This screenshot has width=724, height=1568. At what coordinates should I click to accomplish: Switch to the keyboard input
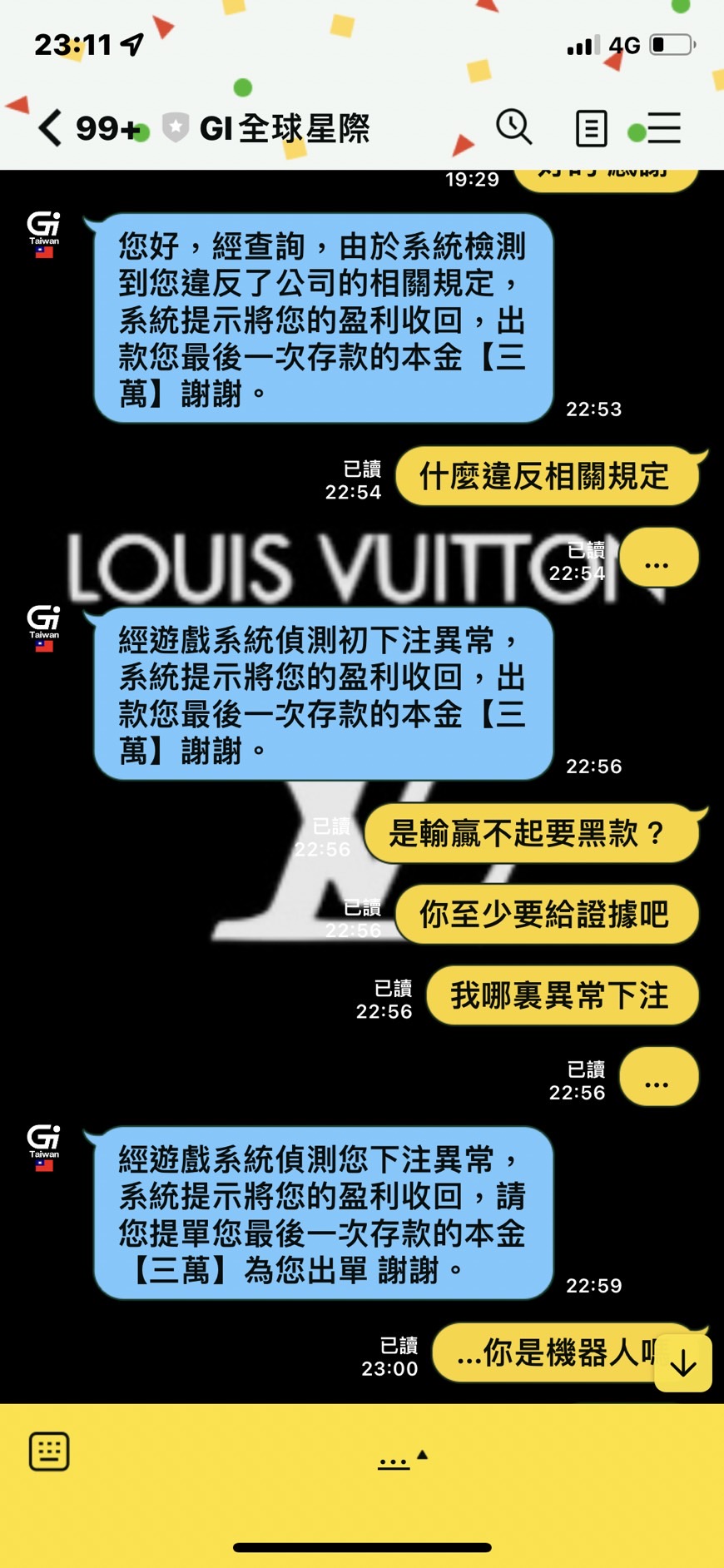49,1451
